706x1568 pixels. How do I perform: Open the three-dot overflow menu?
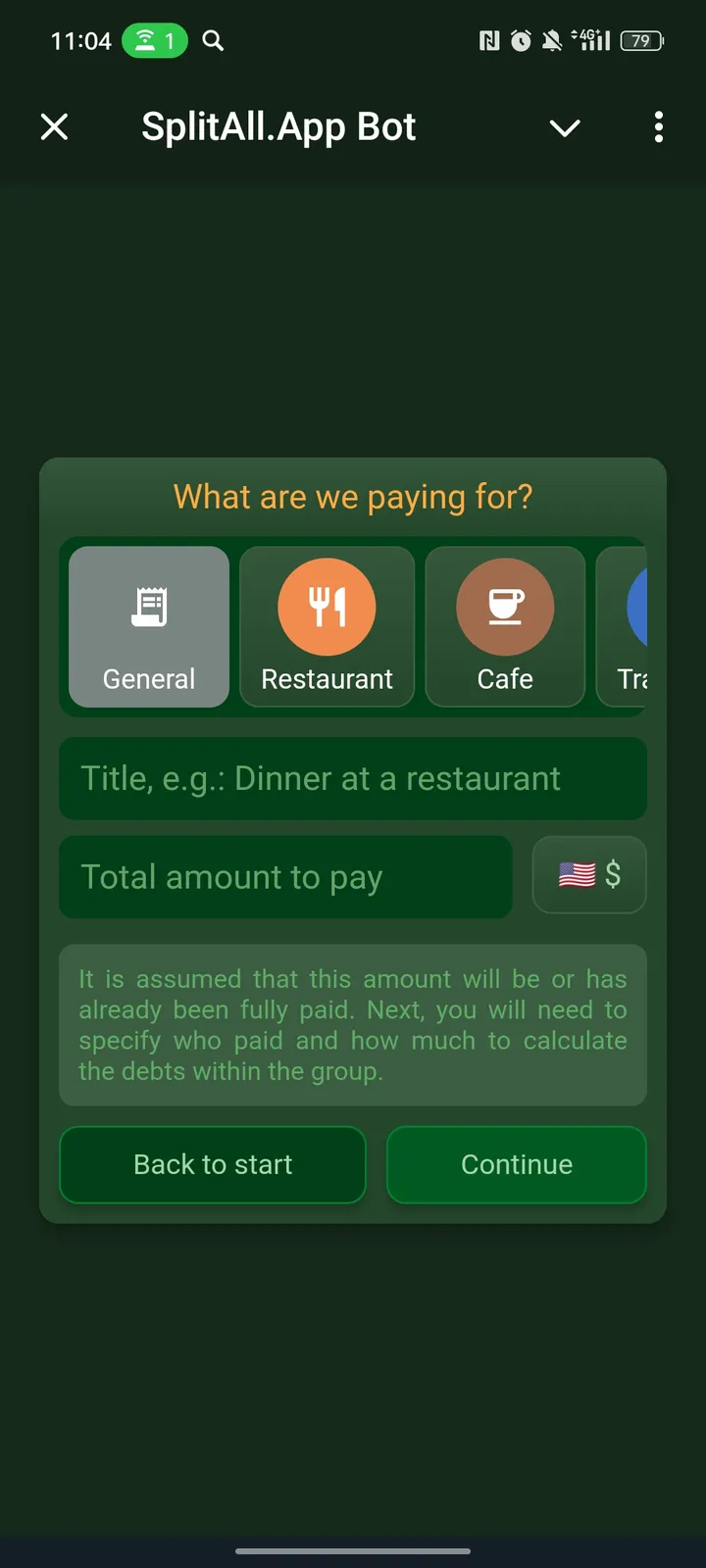[x=658, y=127]
